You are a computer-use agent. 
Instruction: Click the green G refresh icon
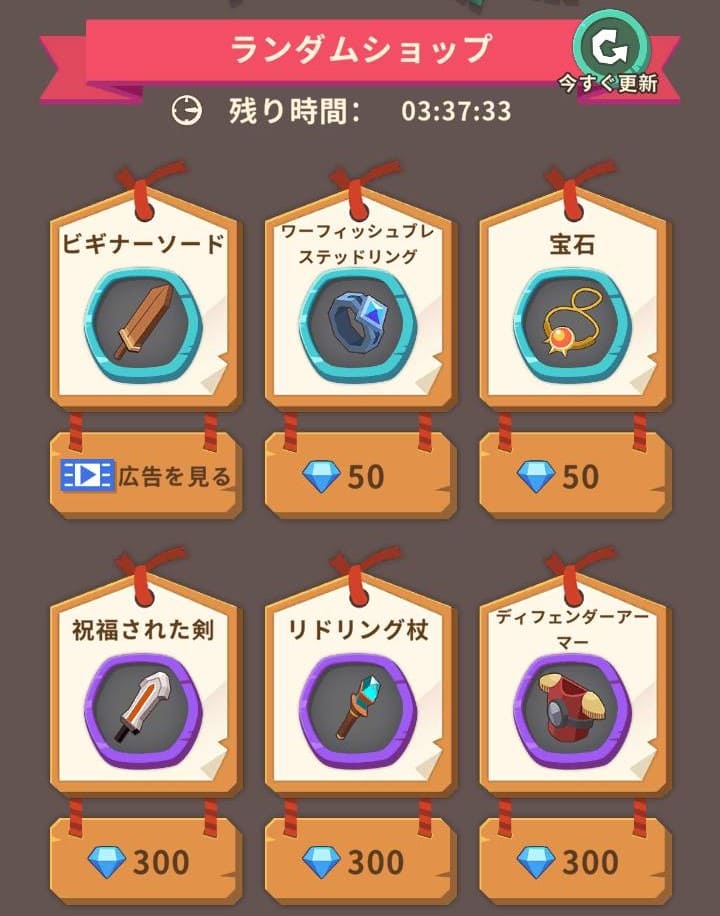pyautogui.click(x=614, y=44)
